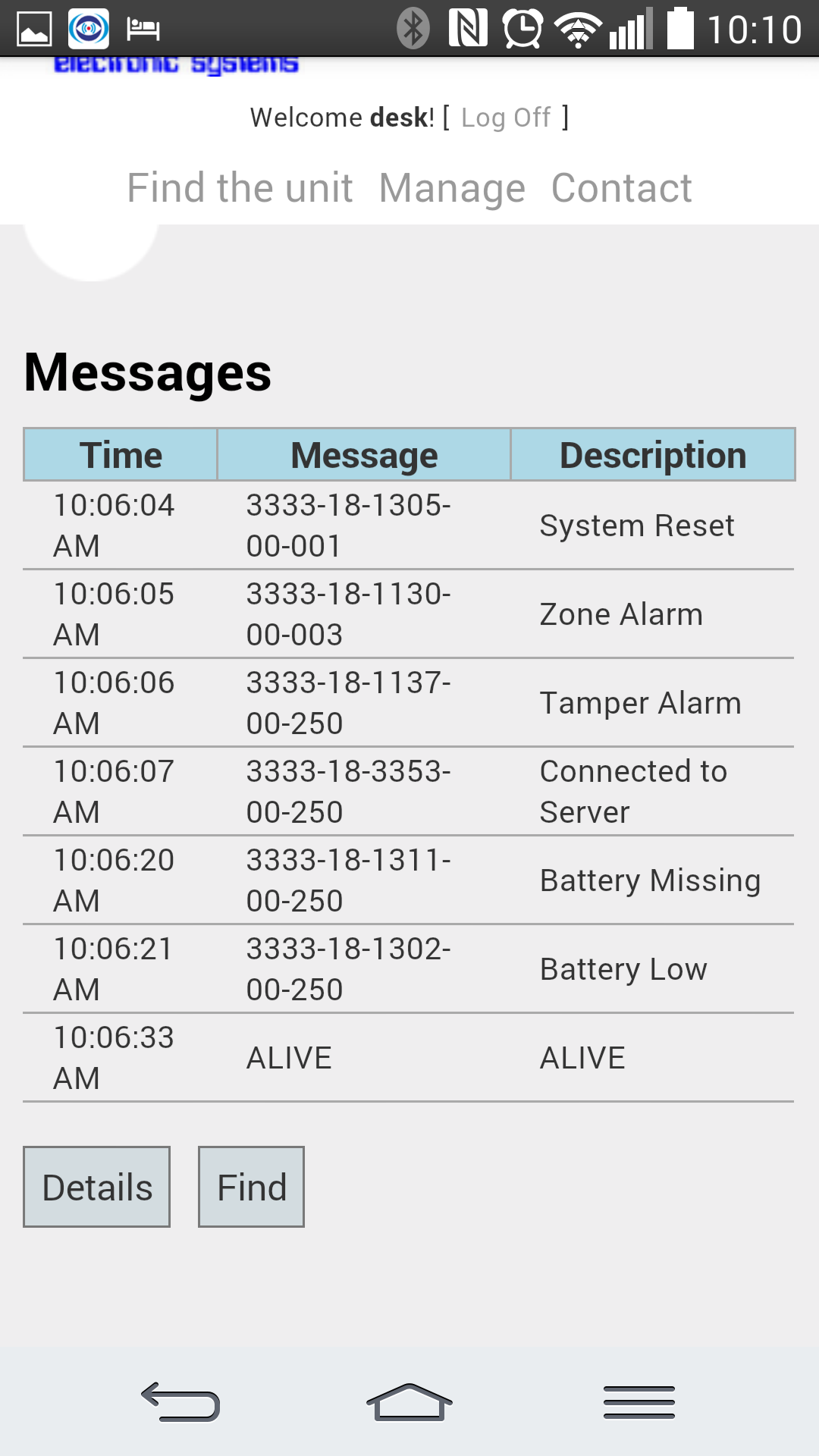Image resolution: width=819 pixels, height=1456 pixels.
Task: Tap the Details button
Action: (97, 1187)
